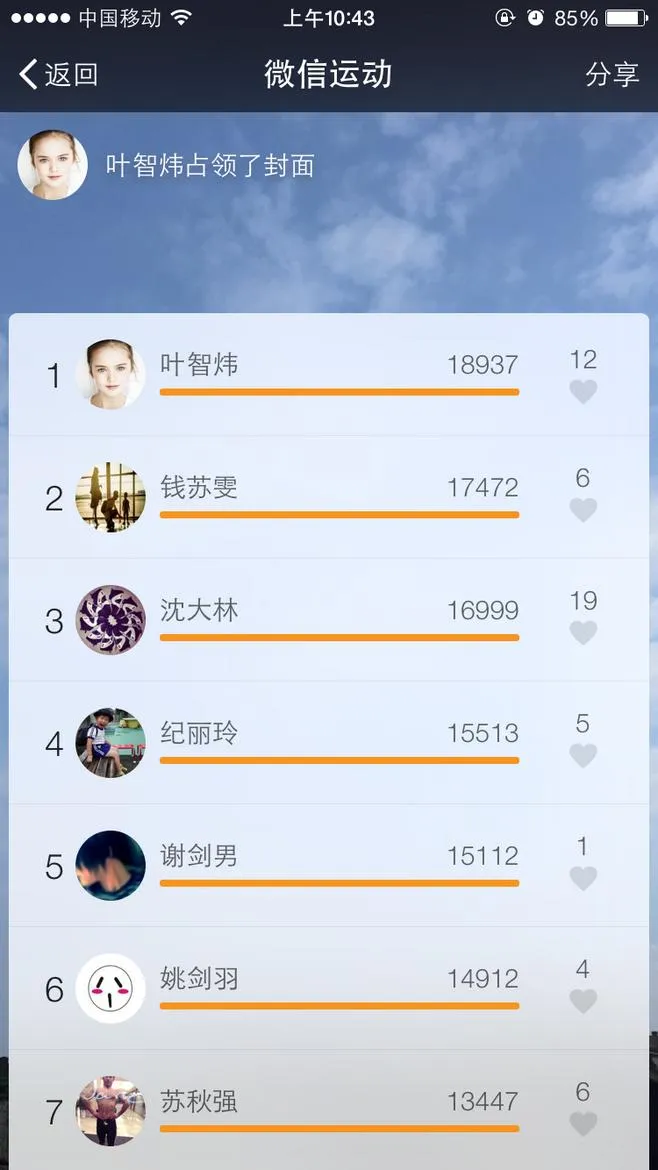Tap 分享 to share the ranking
Viewport: 658px width, 1170px height.
click(x=612, y=75)
